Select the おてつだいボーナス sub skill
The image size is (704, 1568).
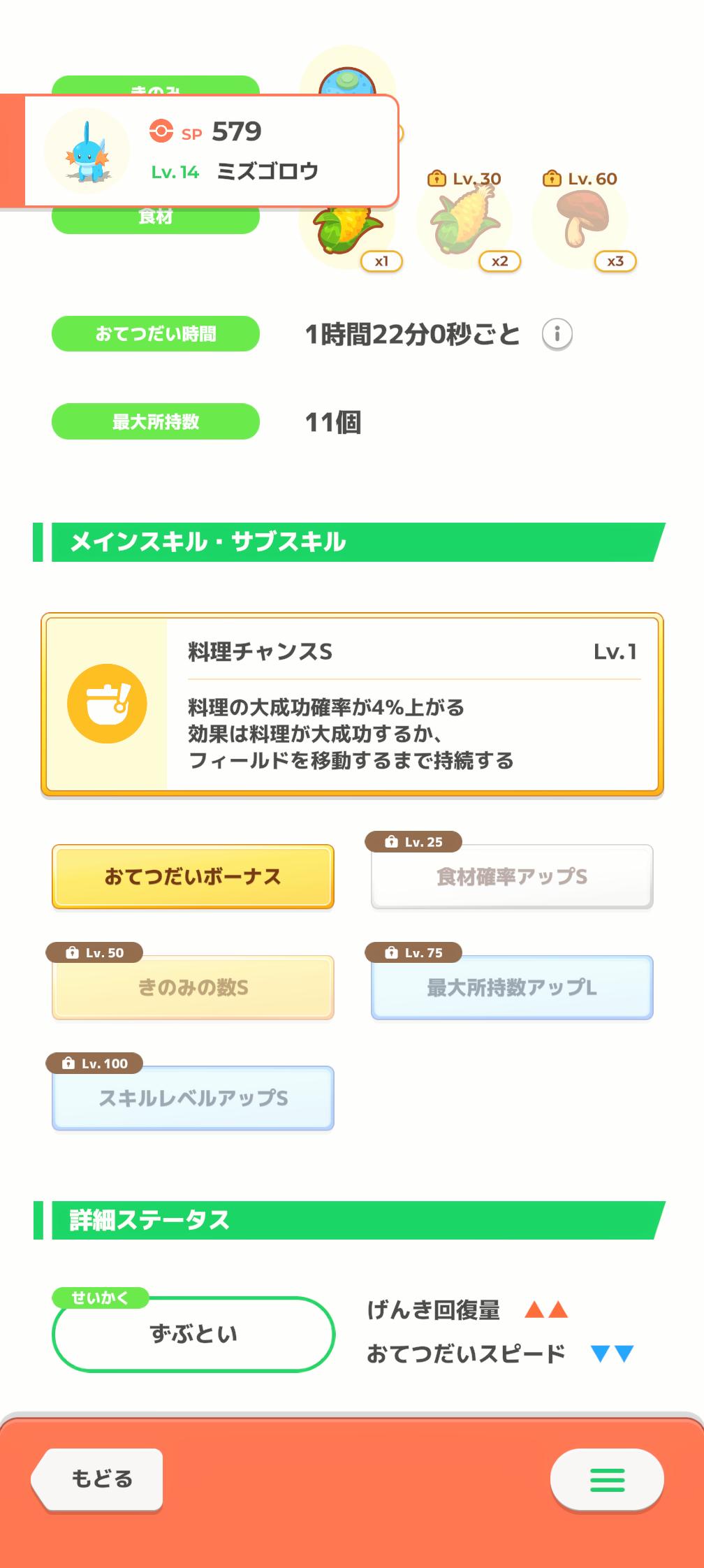point(193,876)
